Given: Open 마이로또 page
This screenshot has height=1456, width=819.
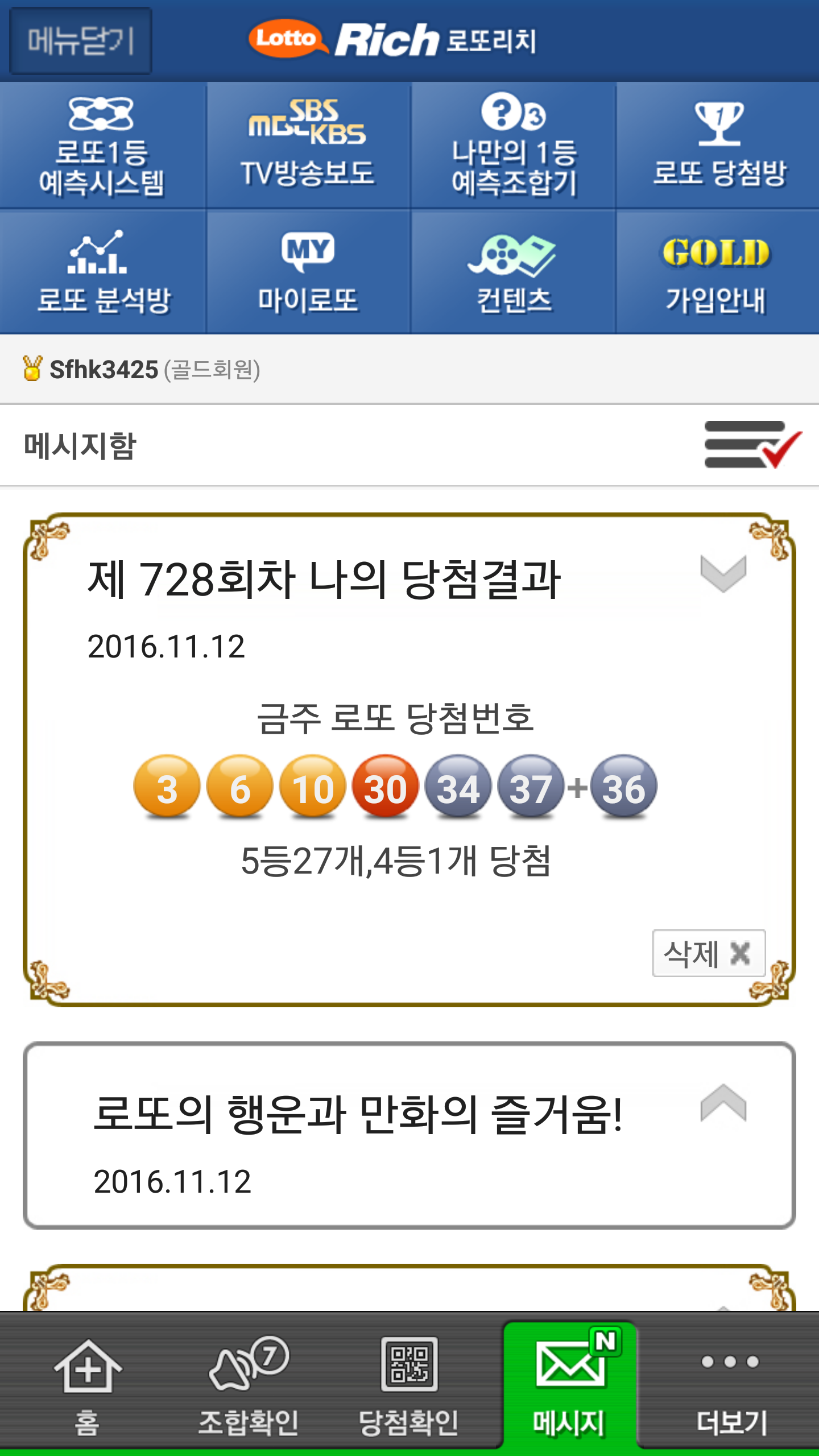Looking at the screenshot, I should (308, 272).
